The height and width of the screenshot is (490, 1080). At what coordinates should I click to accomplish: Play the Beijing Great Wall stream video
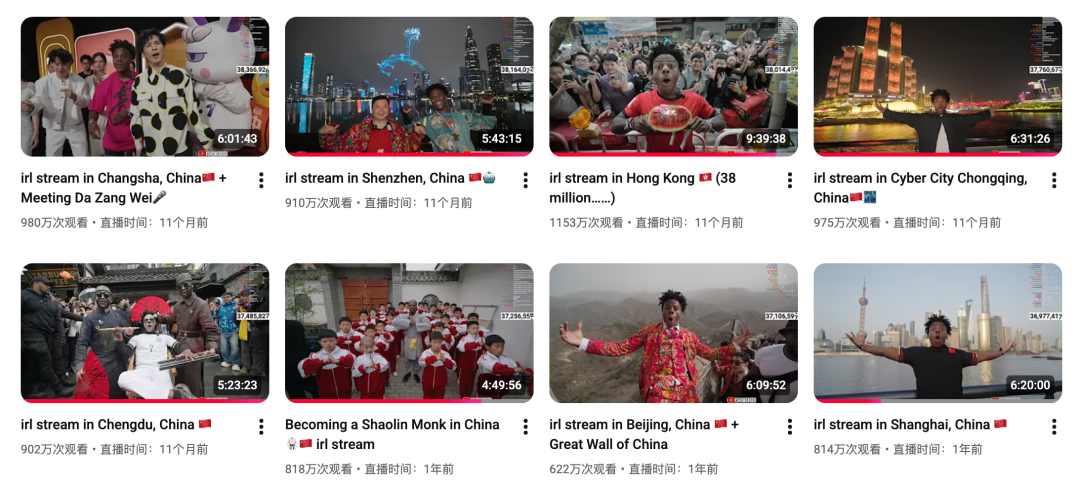pos(673,333)
